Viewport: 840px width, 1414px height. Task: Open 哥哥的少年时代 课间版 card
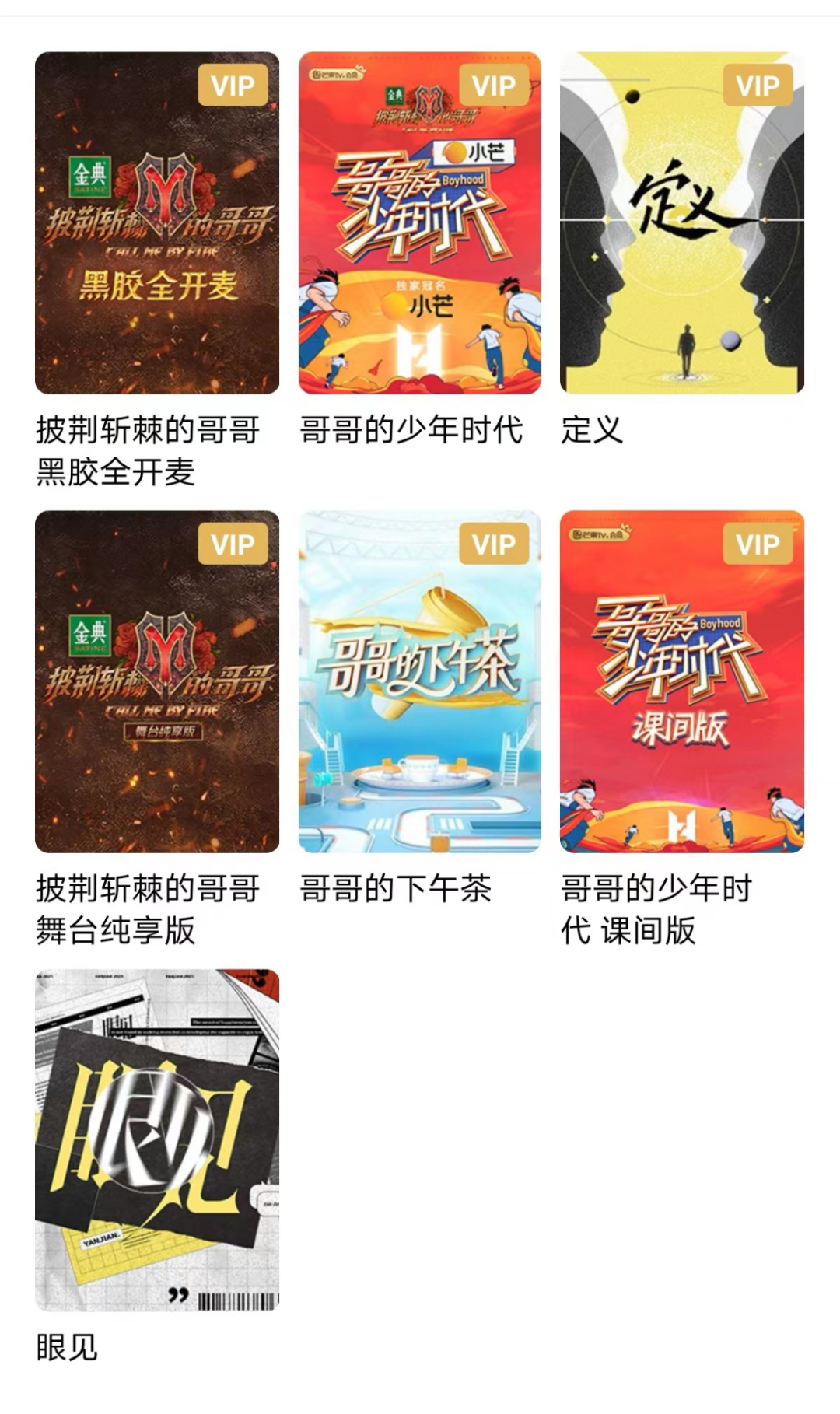point(682,681)
